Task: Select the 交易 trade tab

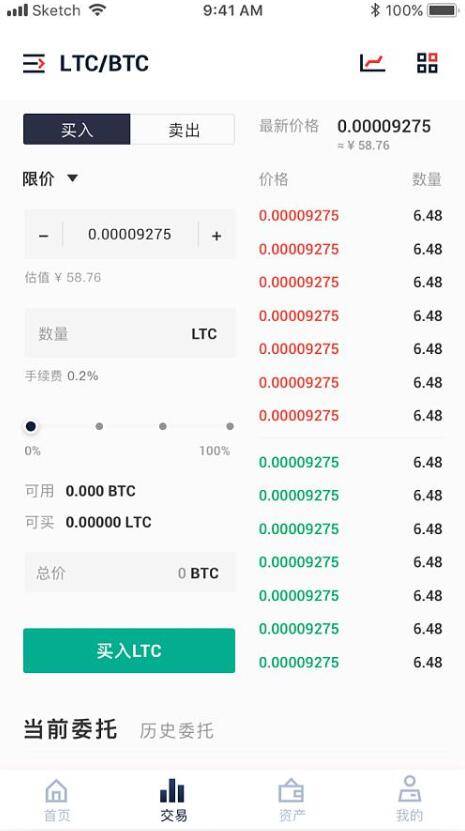Action: [x=173, y=799]
